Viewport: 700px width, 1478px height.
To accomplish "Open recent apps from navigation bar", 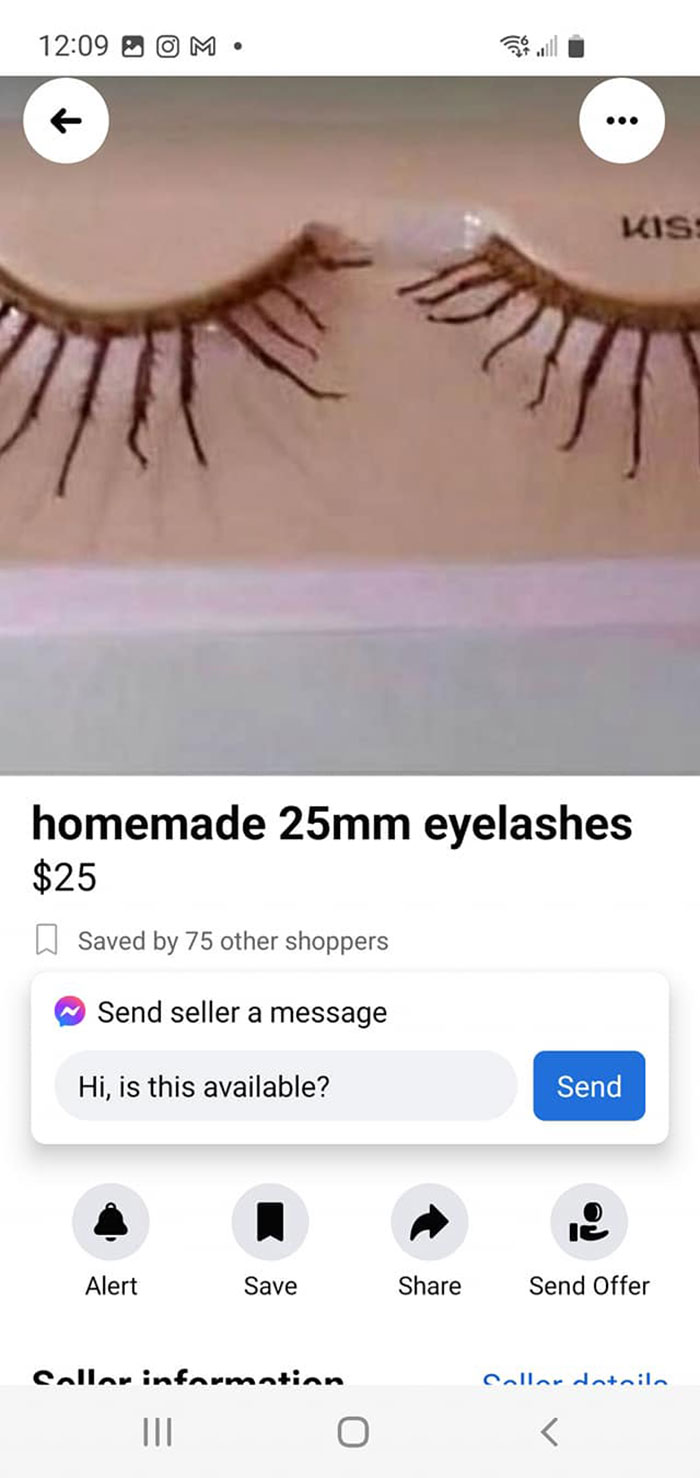I will click(157, 1432).
